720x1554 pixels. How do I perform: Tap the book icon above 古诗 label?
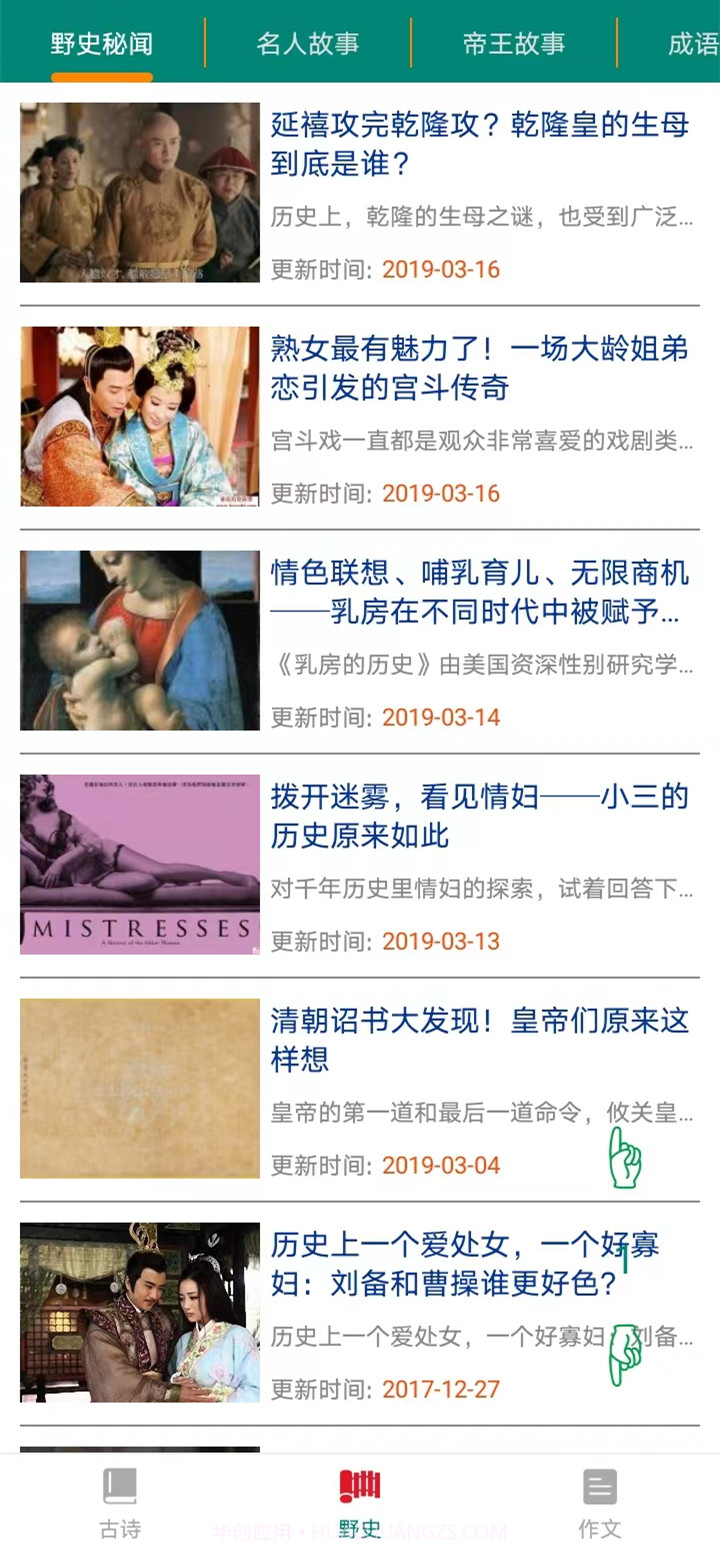pos(120,1489)
